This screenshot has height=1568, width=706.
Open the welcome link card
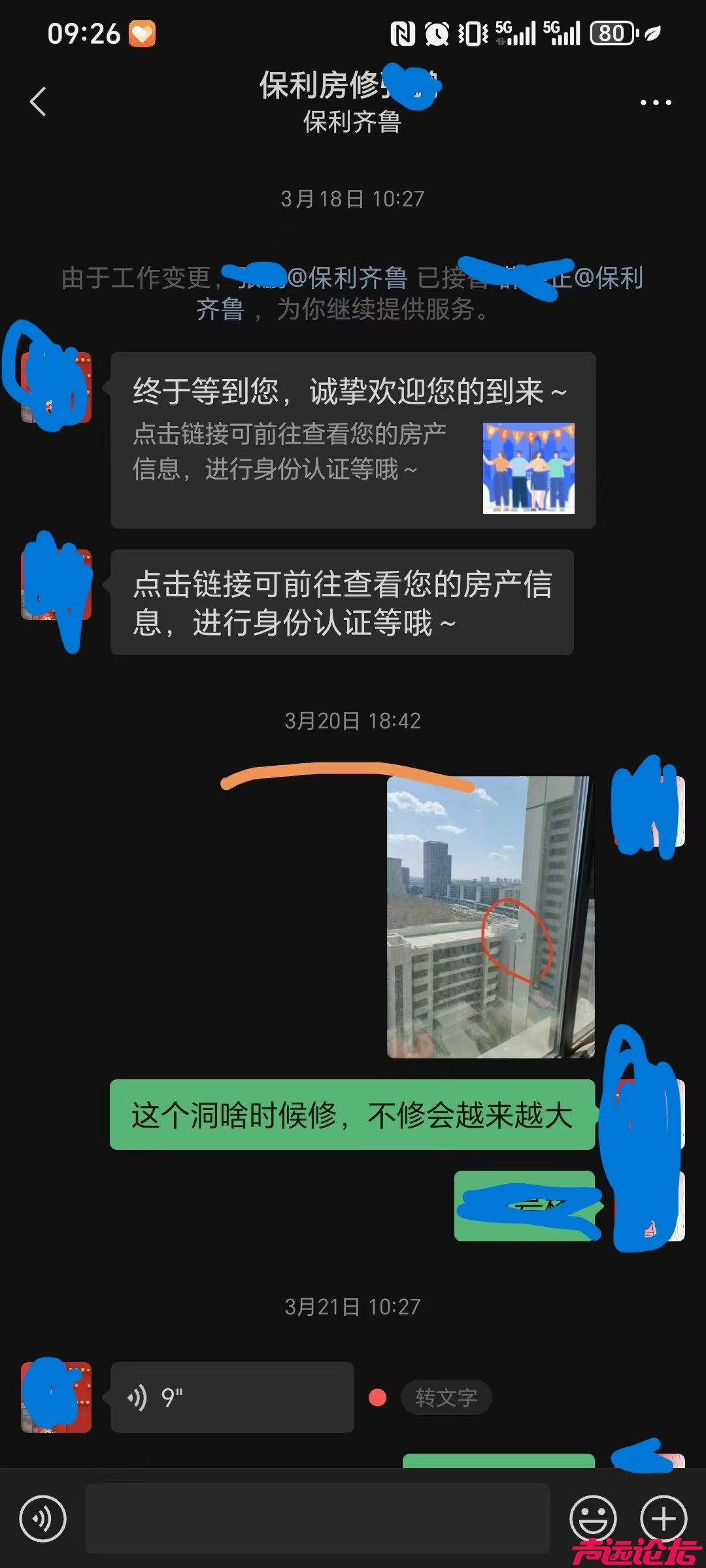point(353,440)
